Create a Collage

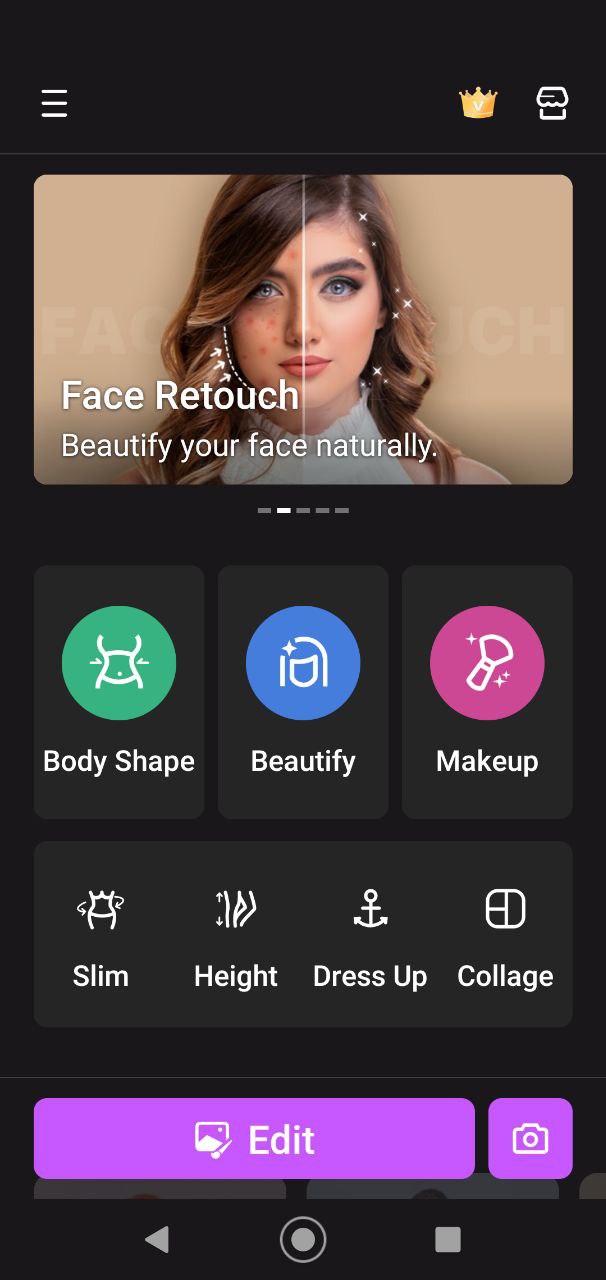tap(505, 935)
